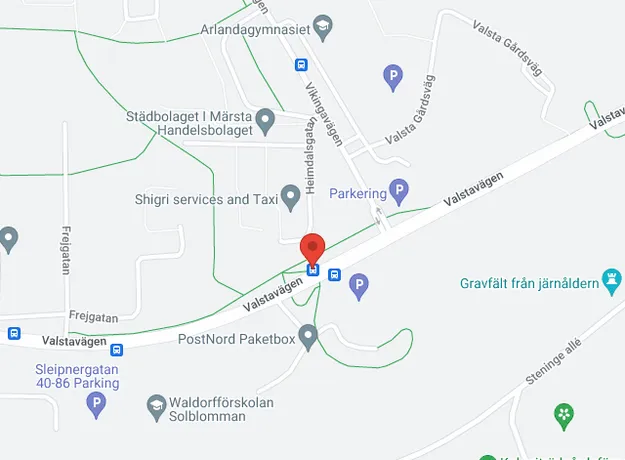Viewport: 625px width, 460px height.
Task: Select the bus stop above Sleipnergatan parking
Action: click(117, 350)
